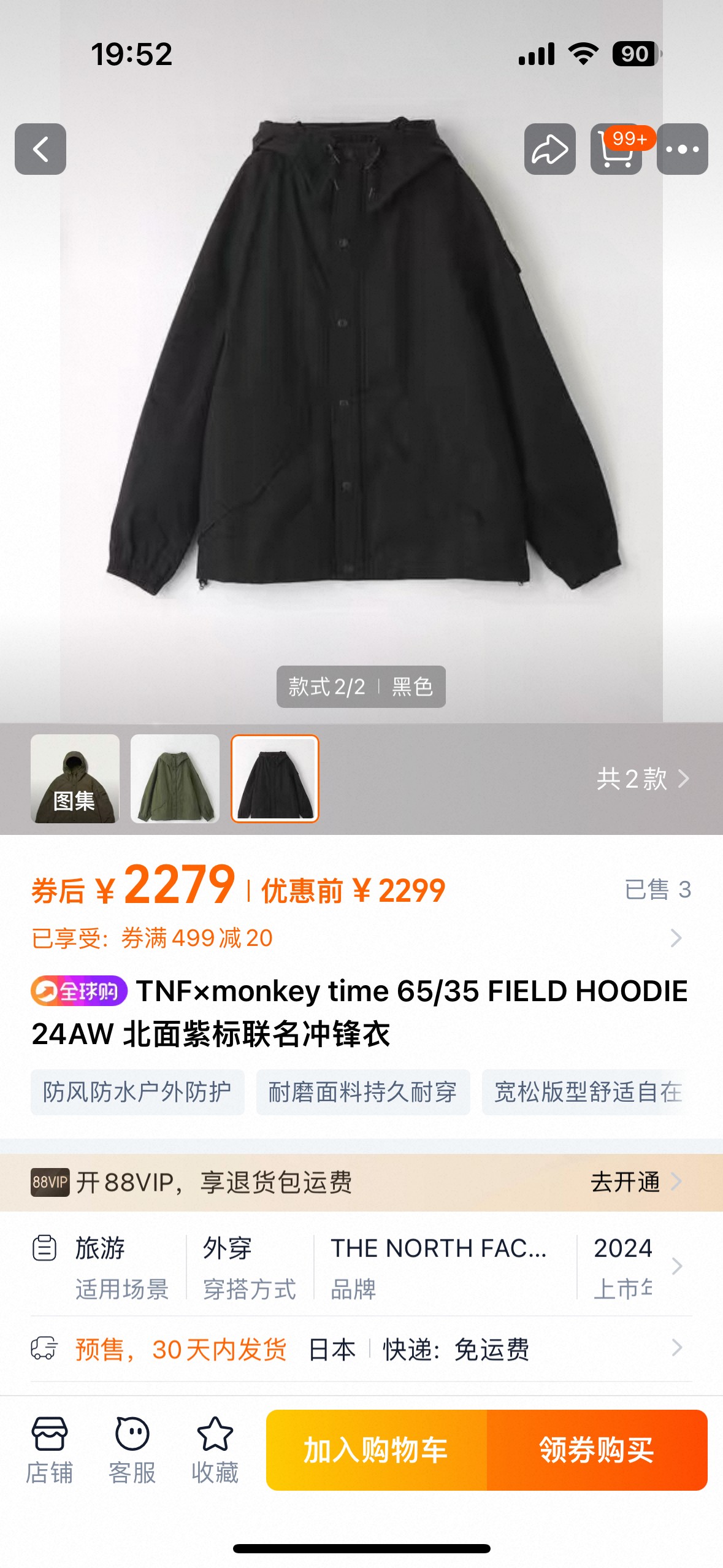Open the more options menu

click(x=682, y=149)
